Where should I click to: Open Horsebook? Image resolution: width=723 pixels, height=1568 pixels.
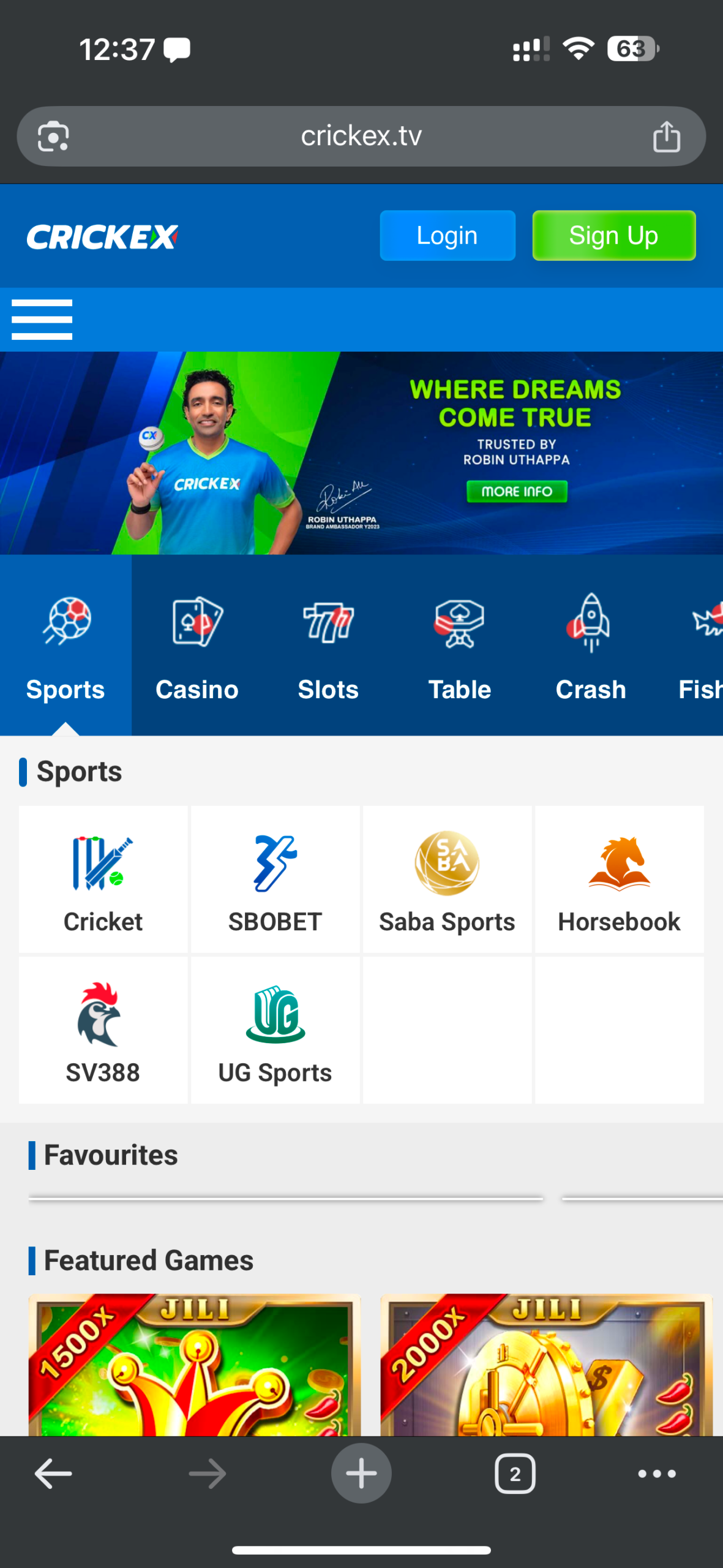[x=619, y=880]
